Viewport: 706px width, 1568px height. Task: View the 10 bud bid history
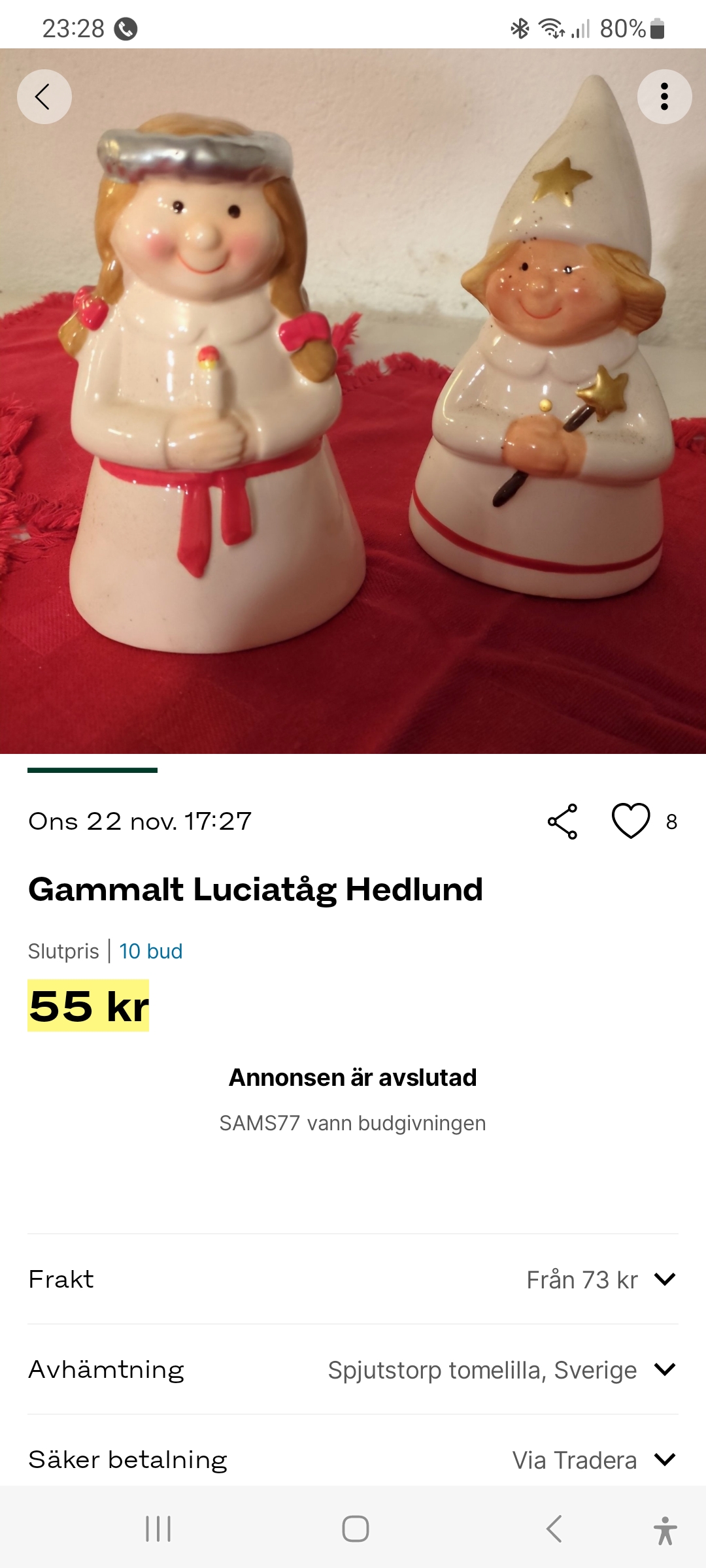pos(150,951)
